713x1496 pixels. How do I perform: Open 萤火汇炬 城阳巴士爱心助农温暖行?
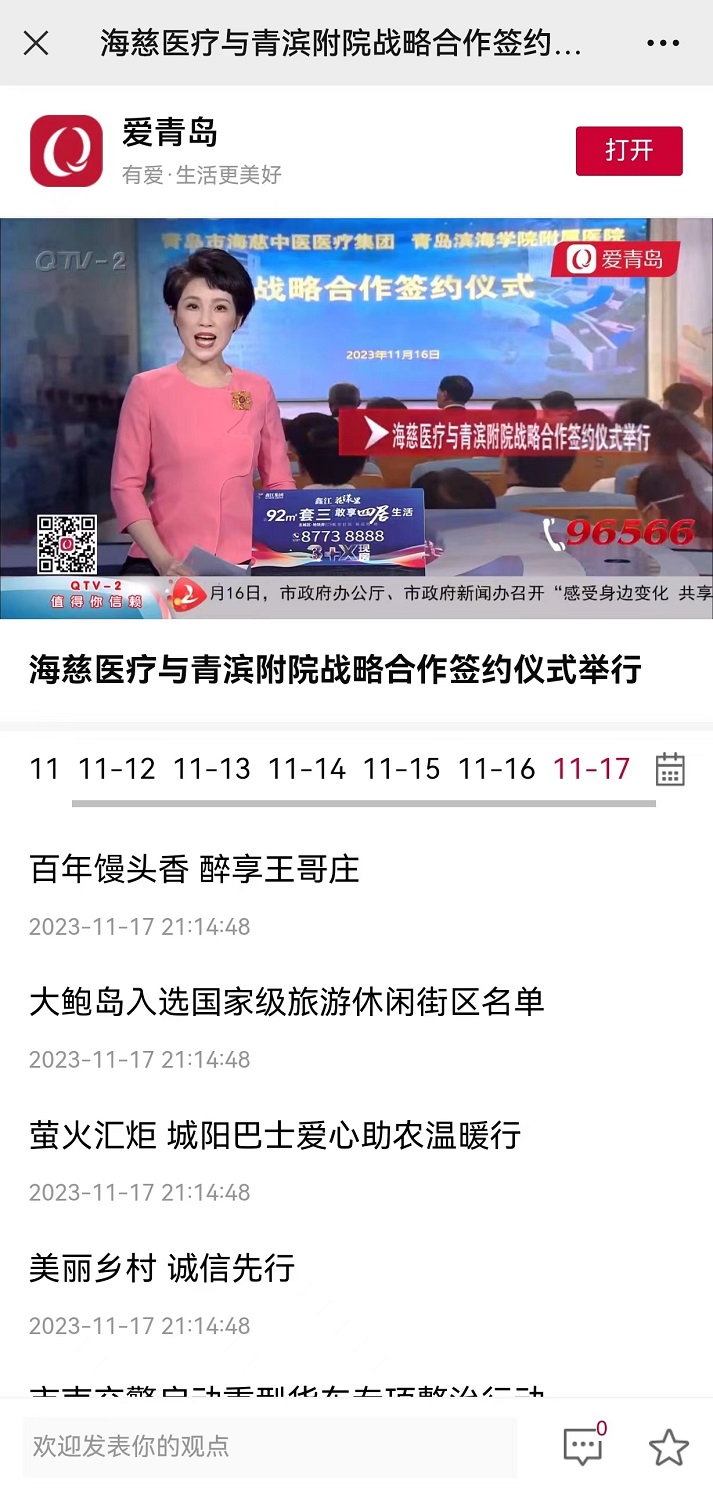[275, 1135]
